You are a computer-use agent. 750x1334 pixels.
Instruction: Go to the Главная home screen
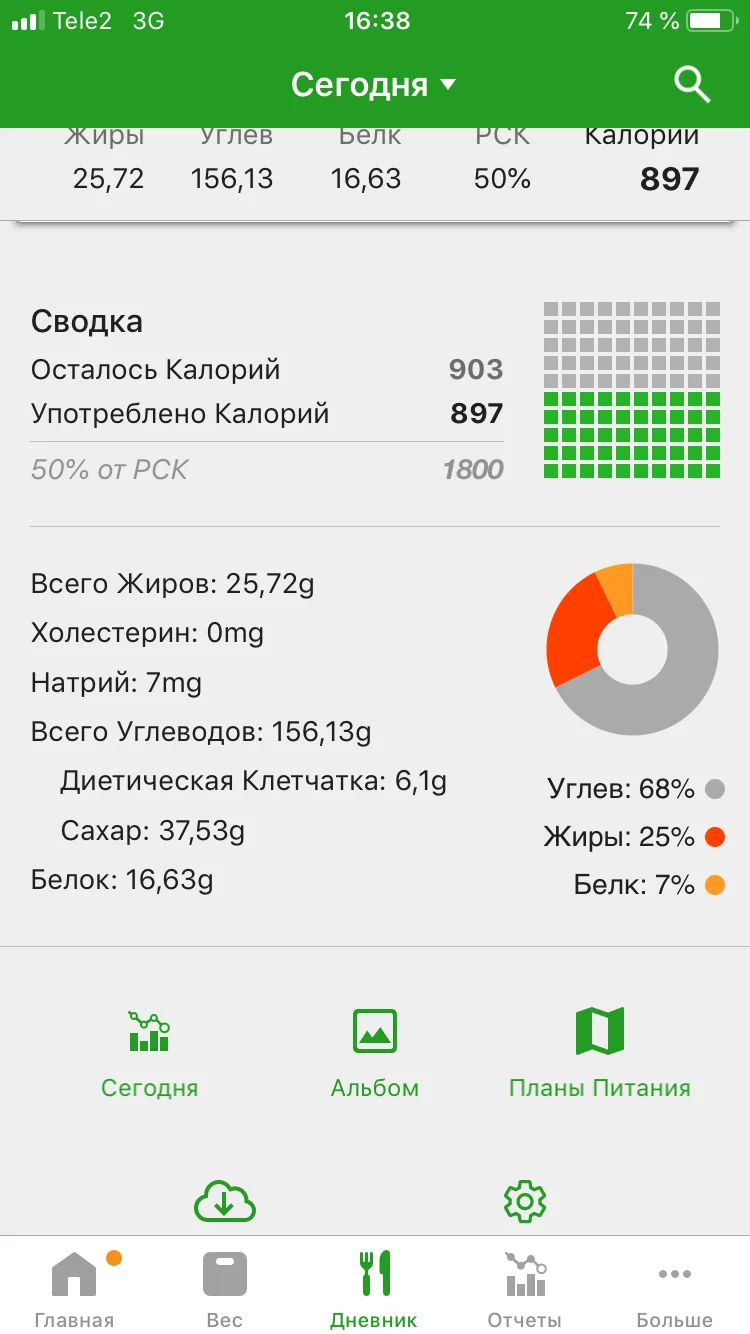tap(74, 1285)
